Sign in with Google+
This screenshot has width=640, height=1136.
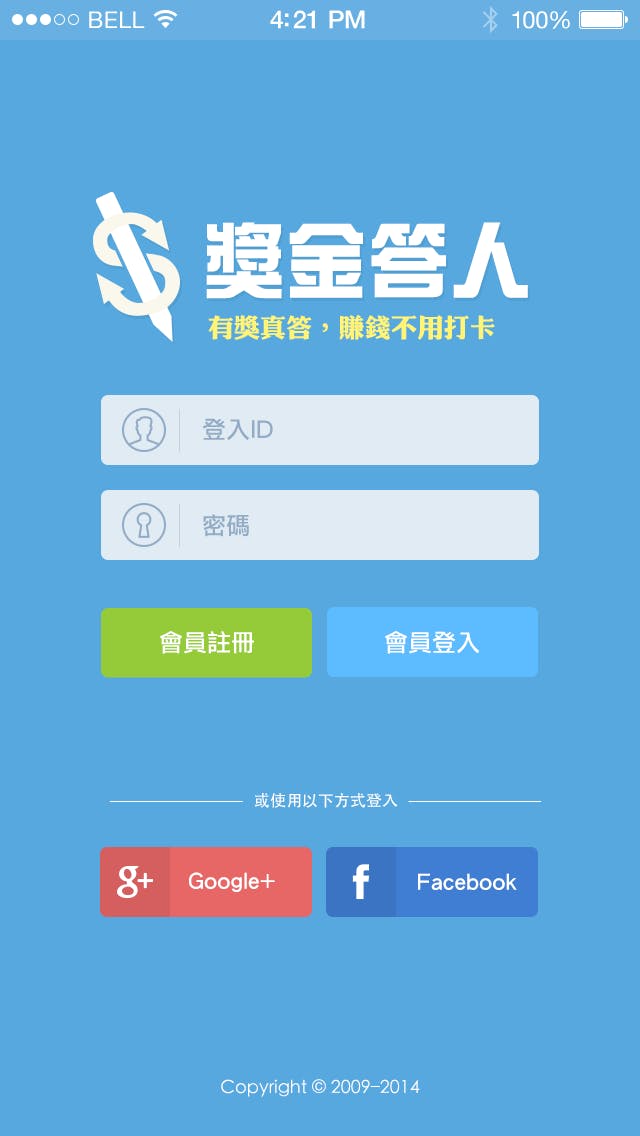(206, 882)
